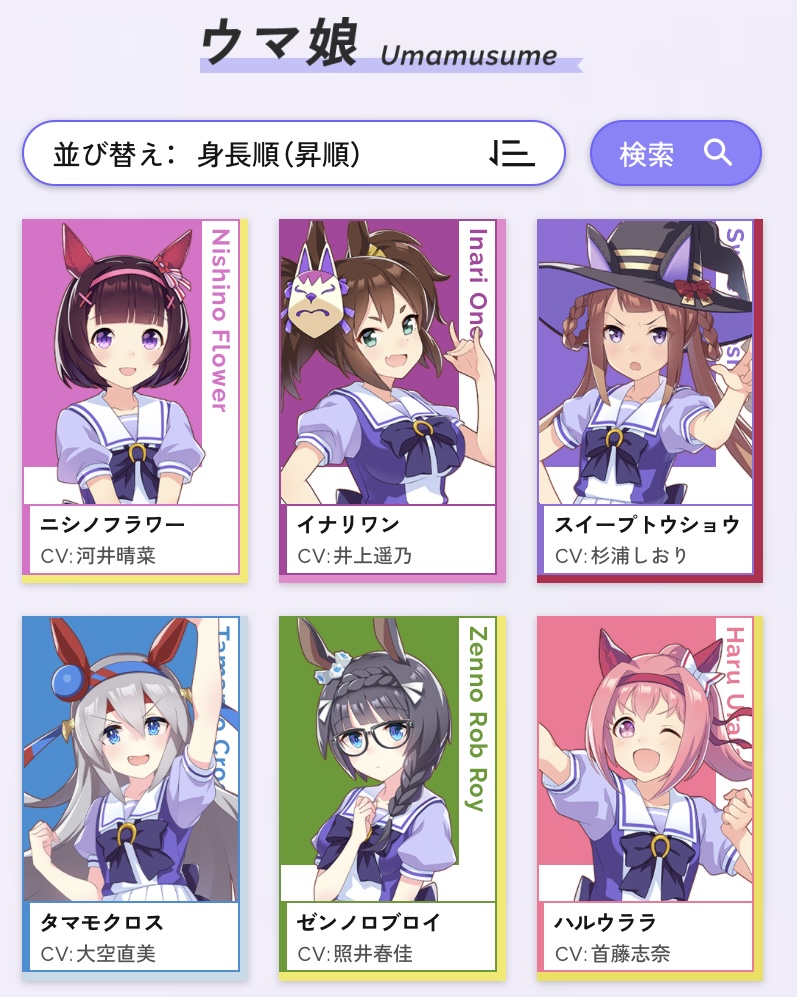Open the 並び替え sort order dropdown
Image resolution: width=797 pixels, height=997 pixels.
(x=293, y=153)
